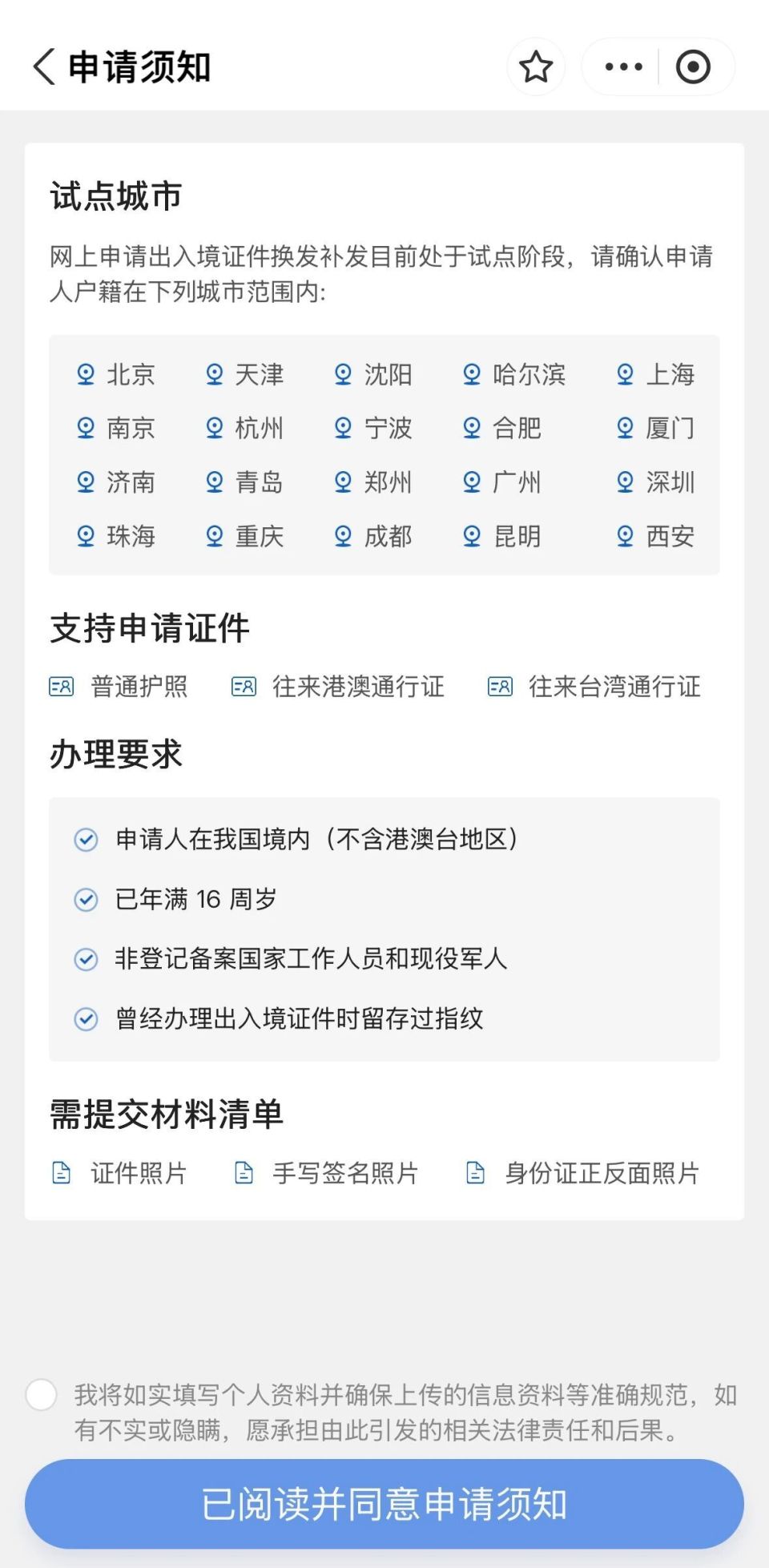769x1568 pixels.
Task: Click the 证件照片 document icon
Action: 62,1172
